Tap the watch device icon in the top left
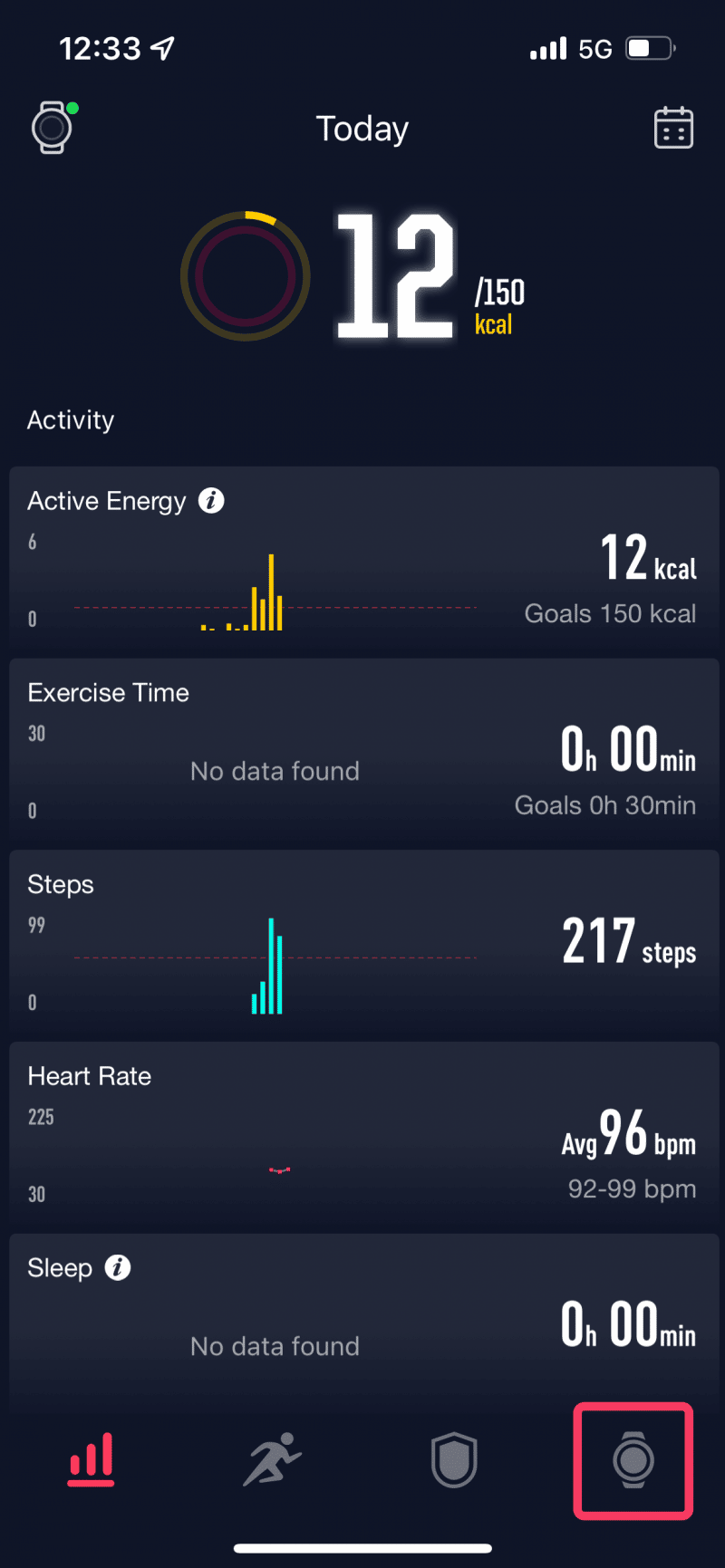725x1568 pixels. coord(51,129)
